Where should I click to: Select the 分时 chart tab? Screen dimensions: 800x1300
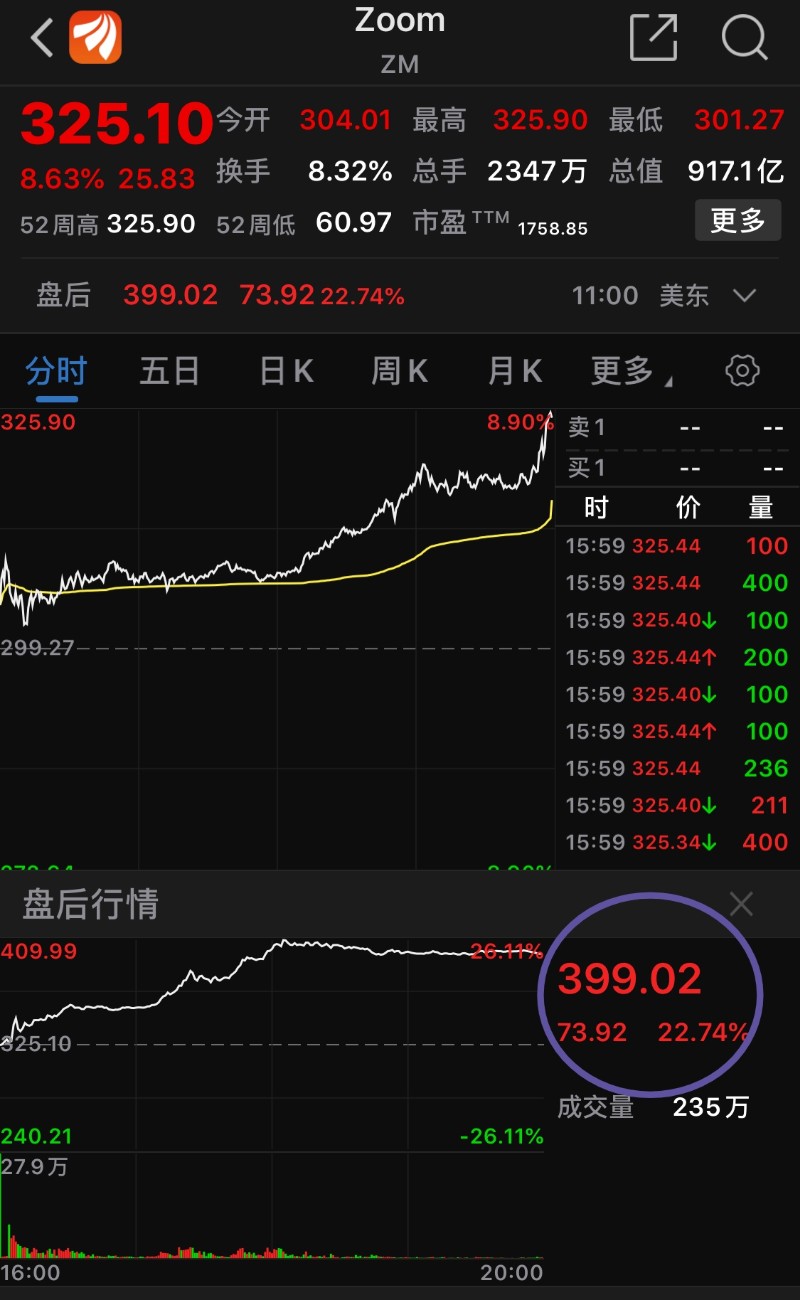[56, 371]
